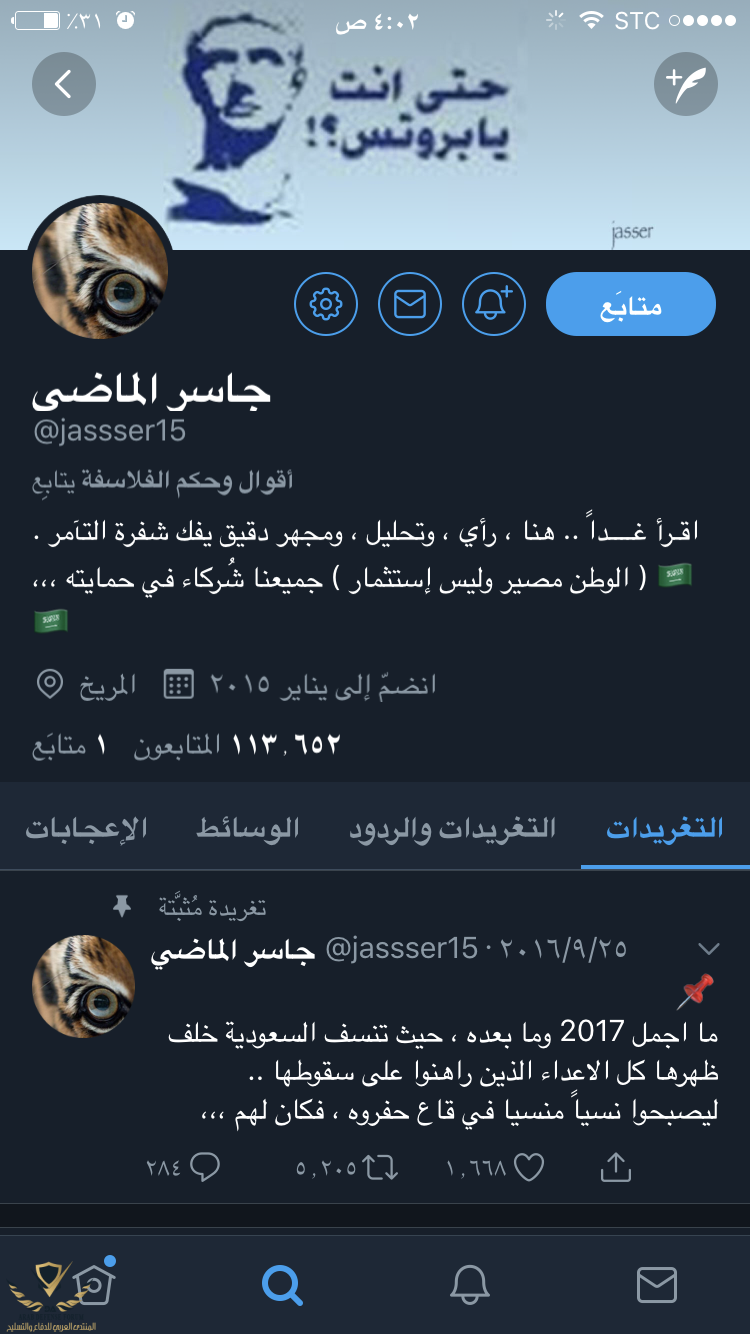Viewport: 750px width, 1334px height.
Task: Open the messages tab in bottom bar
Action: pyautogui.click(x=657, y=1283)
